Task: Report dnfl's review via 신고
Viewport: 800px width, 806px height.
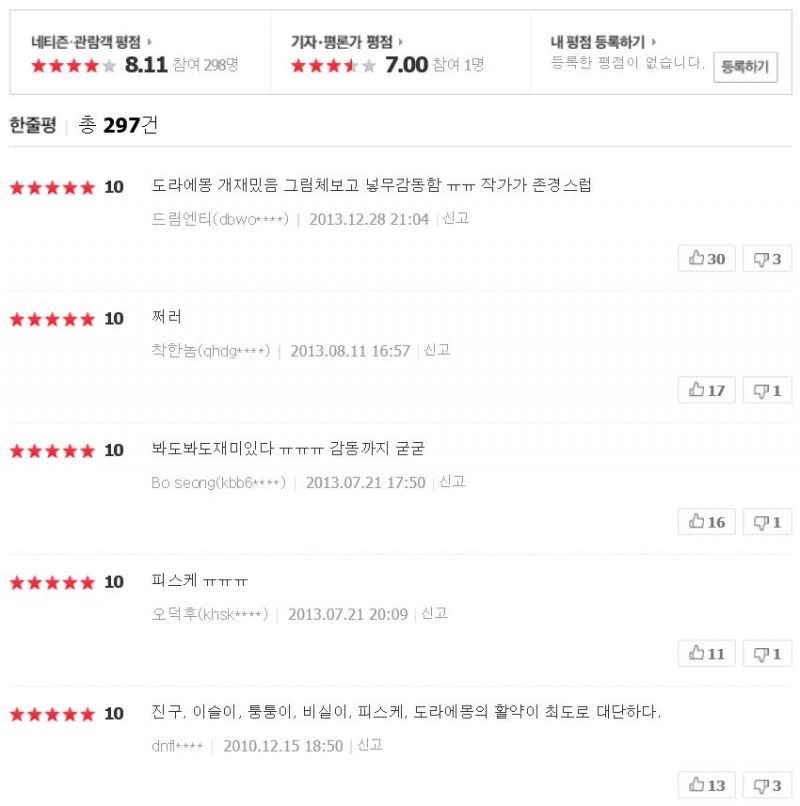Action: (370, 745)
